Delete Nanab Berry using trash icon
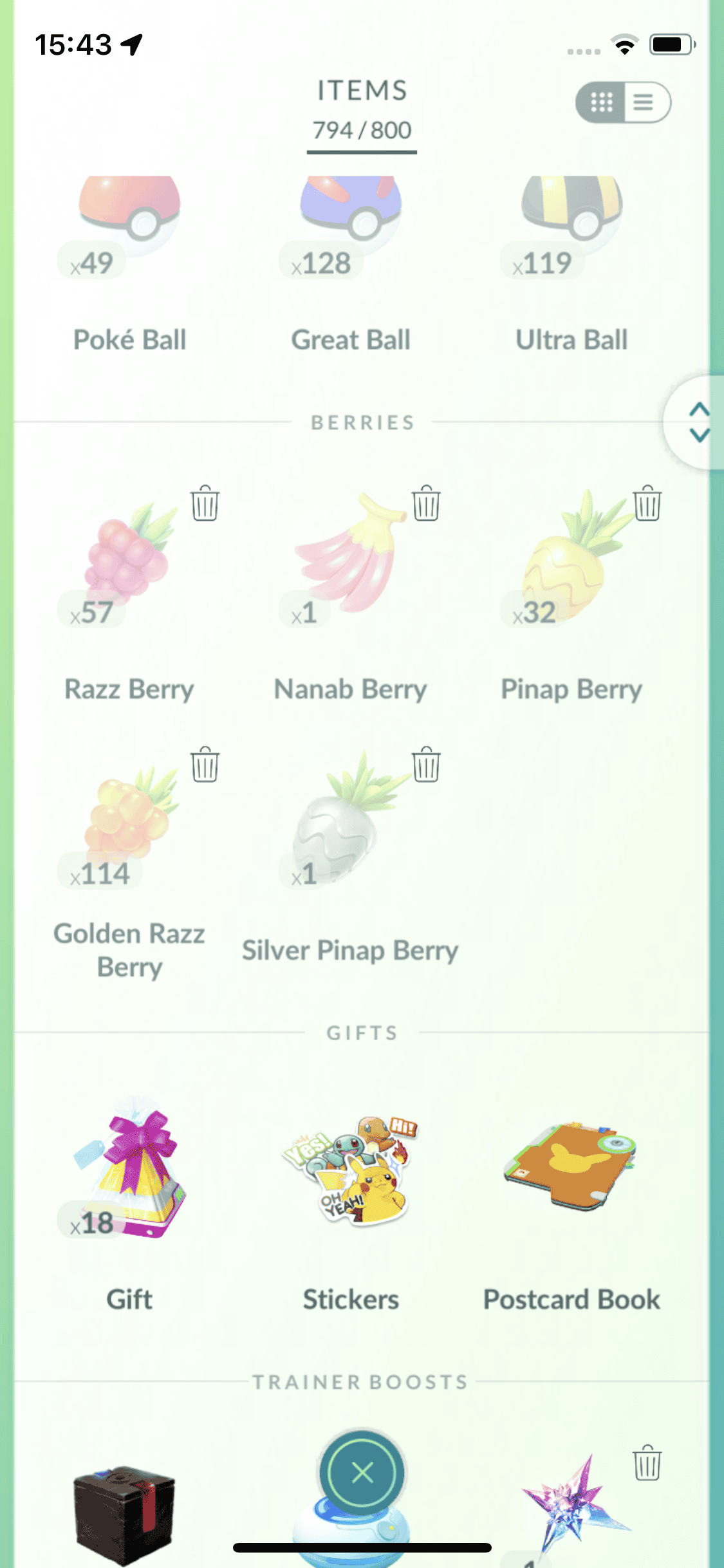The height and width of the screenshot is (1568, 724). tap(426, 503)
